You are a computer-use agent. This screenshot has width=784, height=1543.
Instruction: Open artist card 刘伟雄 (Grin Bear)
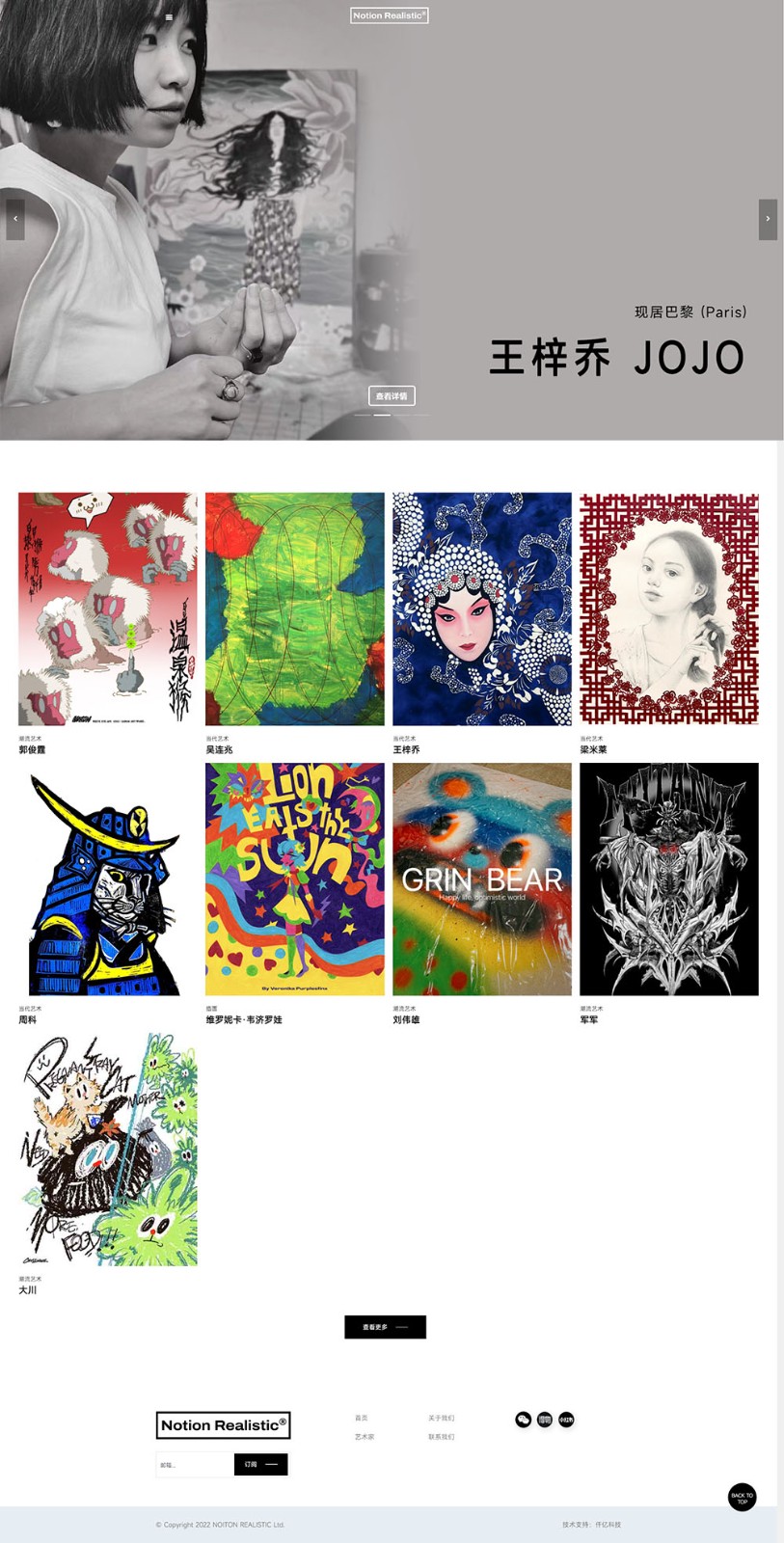pyautogui.click(x=481, y=879)
